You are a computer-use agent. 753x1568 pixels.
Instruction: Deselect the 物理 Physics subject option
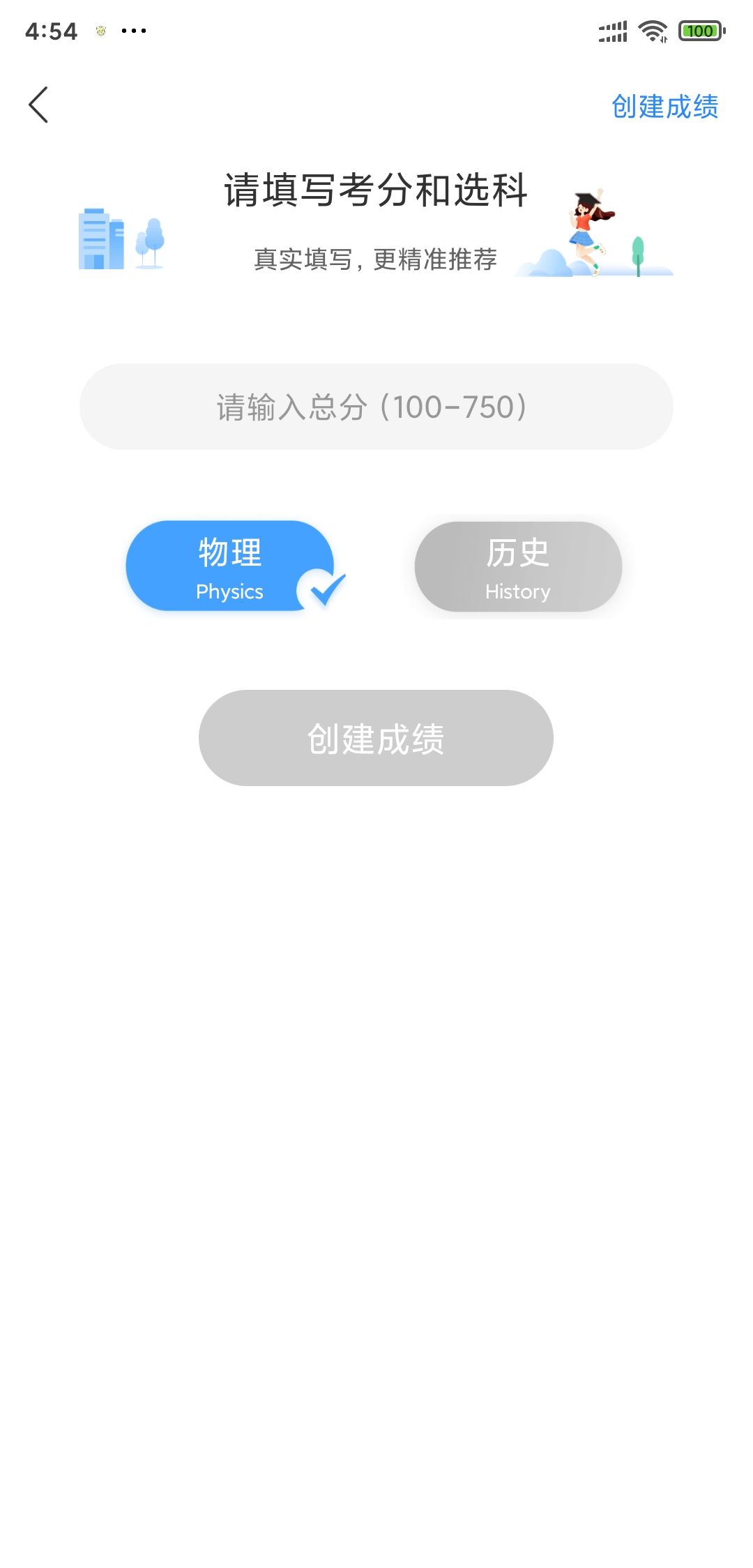click(230, 566)
